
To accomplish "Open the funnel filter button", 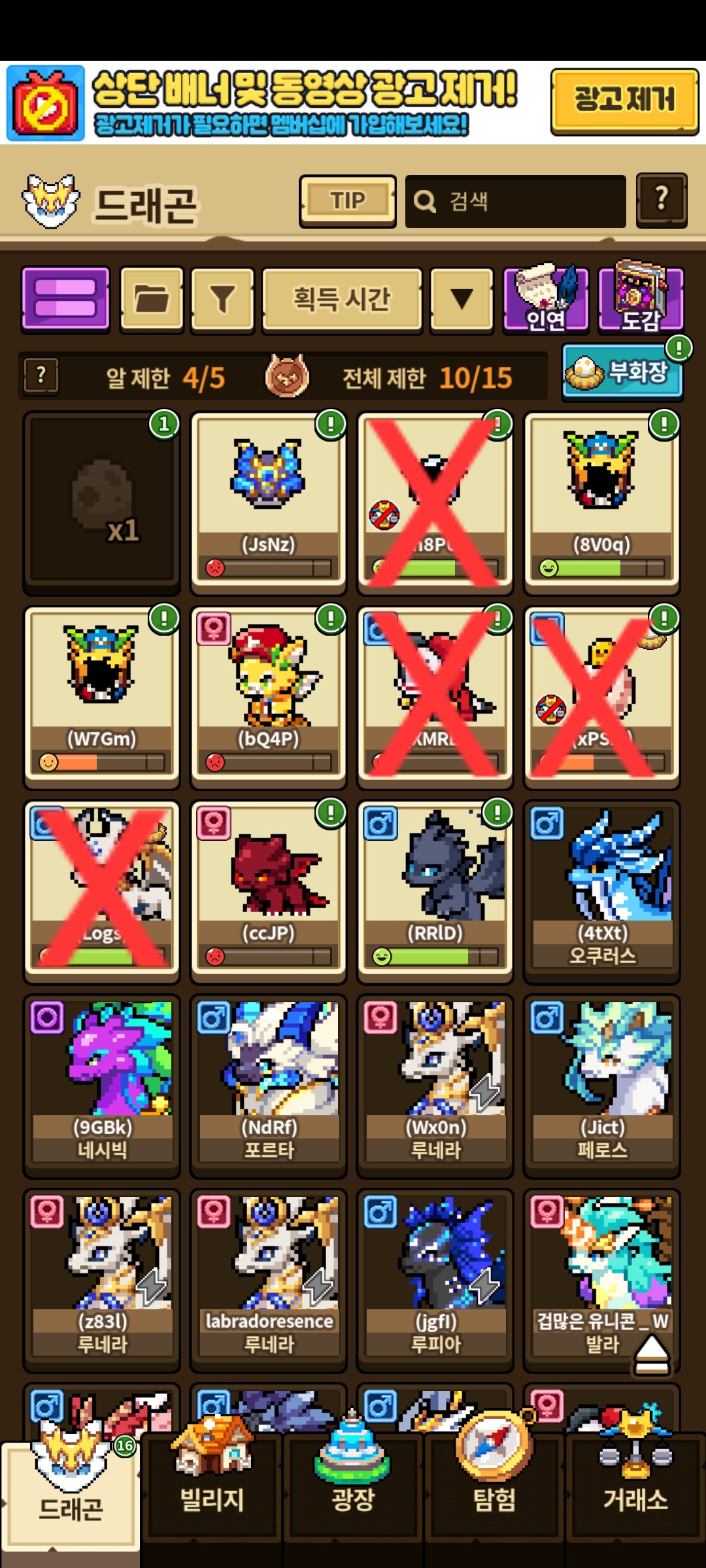I will click(x=222, y=299).
